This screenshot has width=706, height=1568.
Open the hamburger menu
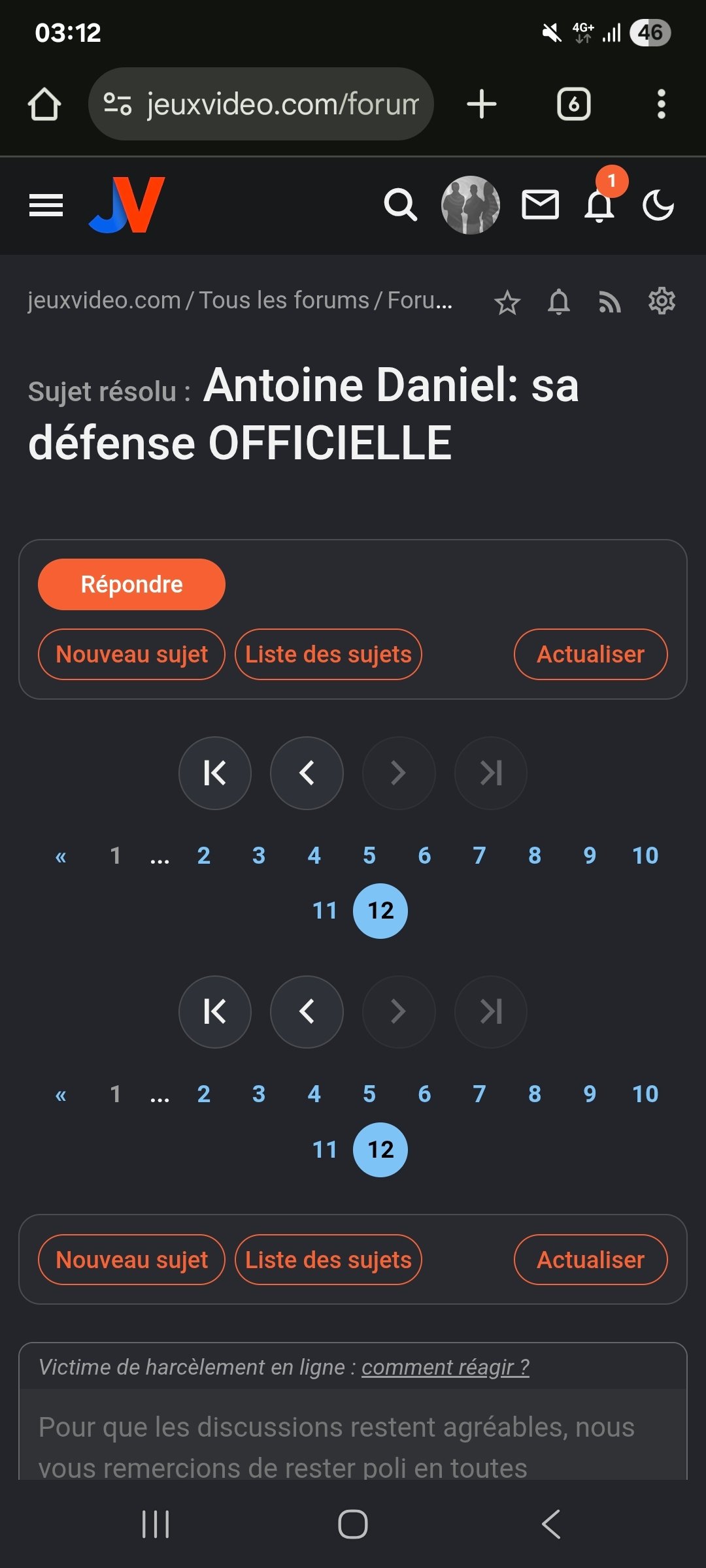tap(46, 205)
